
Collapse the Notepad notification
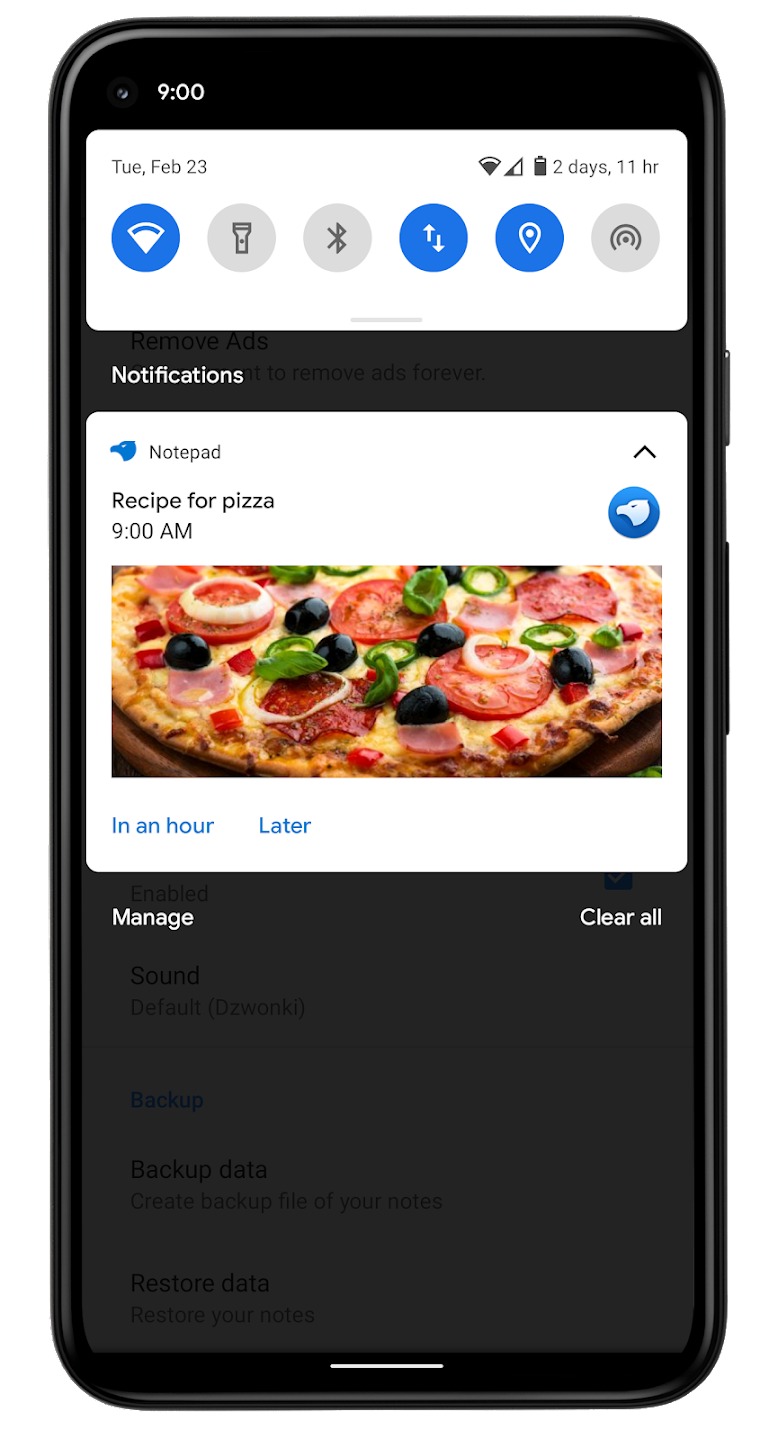(x=644, y=452)
